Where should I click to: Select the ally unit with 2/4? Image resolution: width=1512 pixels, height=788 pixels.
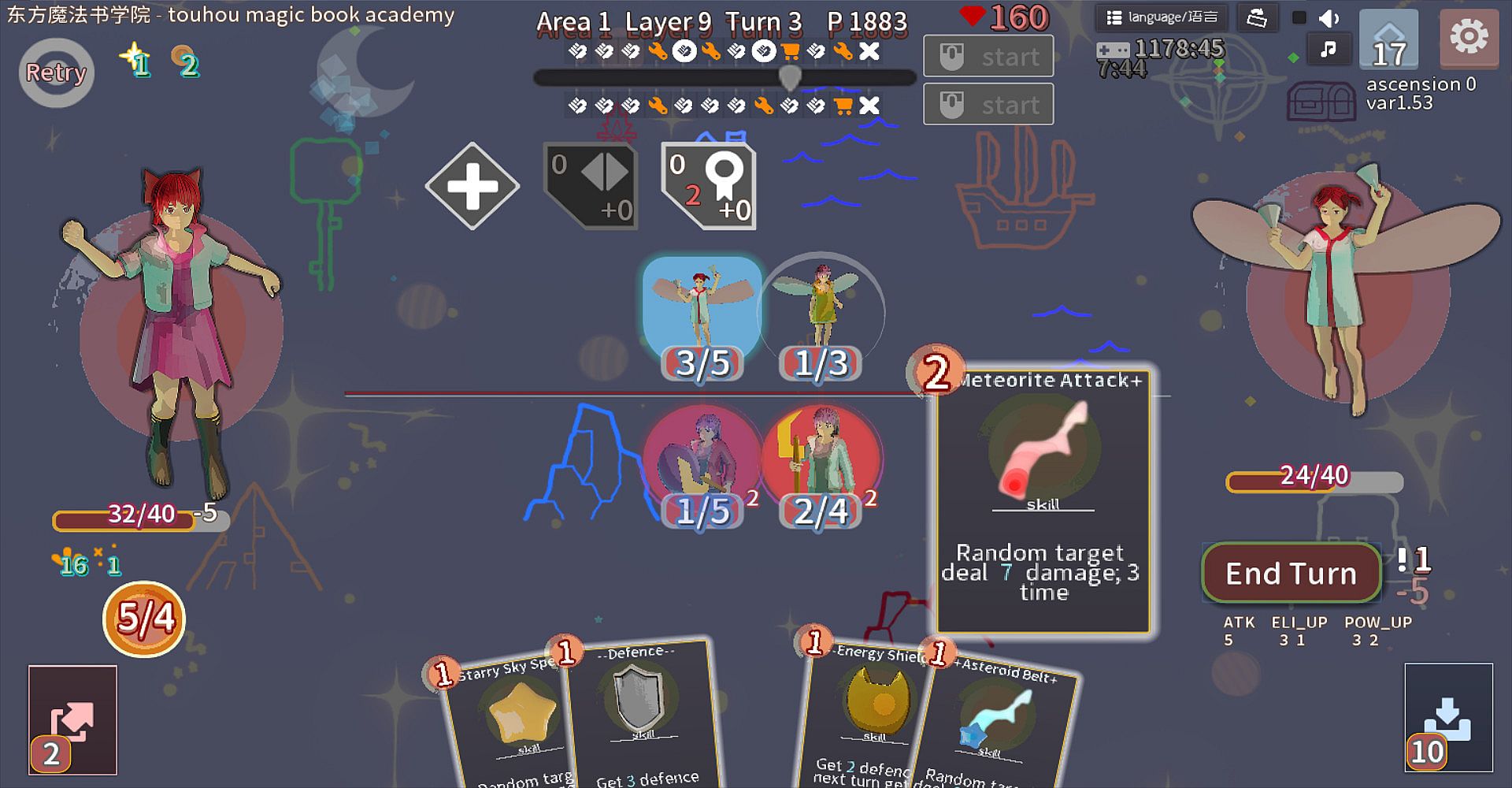[821, 459]
